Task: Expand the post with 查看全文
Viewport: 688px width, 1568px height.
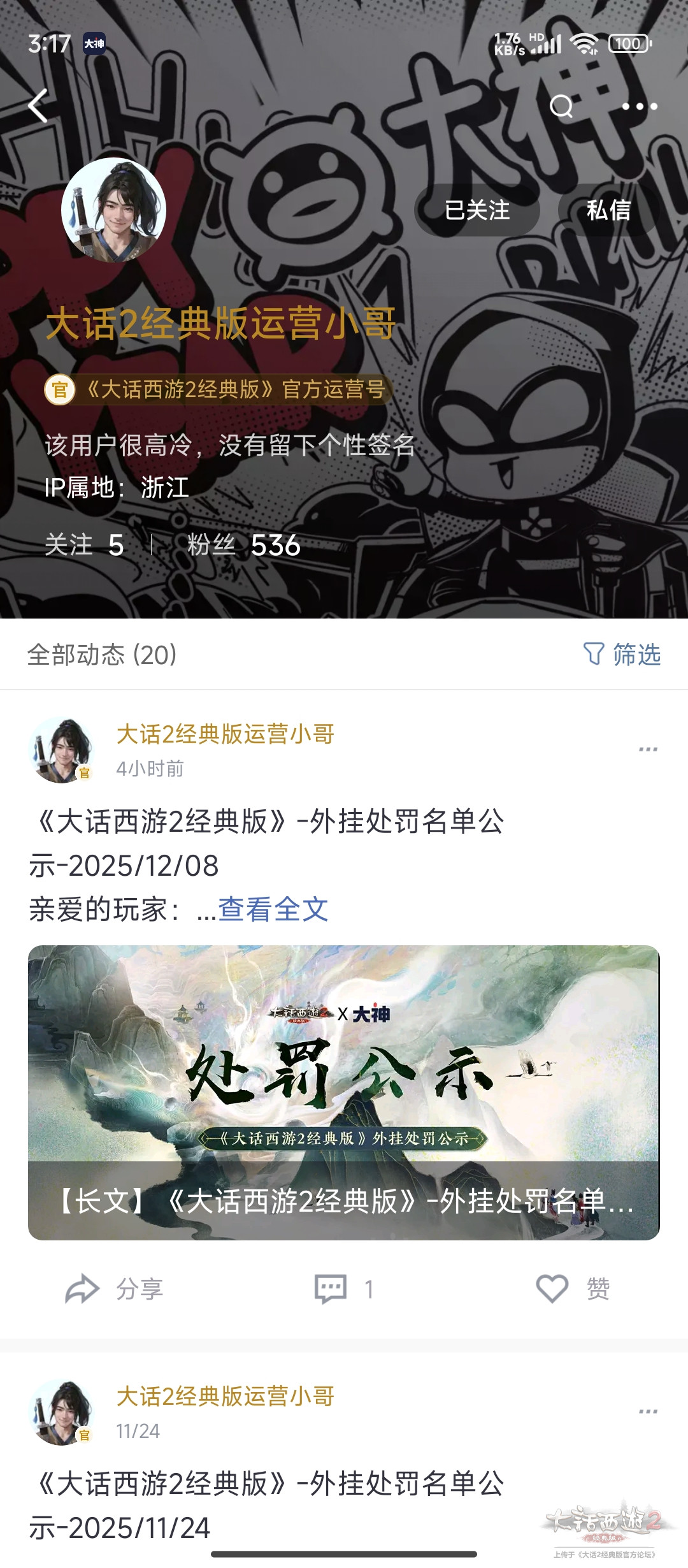Action: tap(273, 910)
